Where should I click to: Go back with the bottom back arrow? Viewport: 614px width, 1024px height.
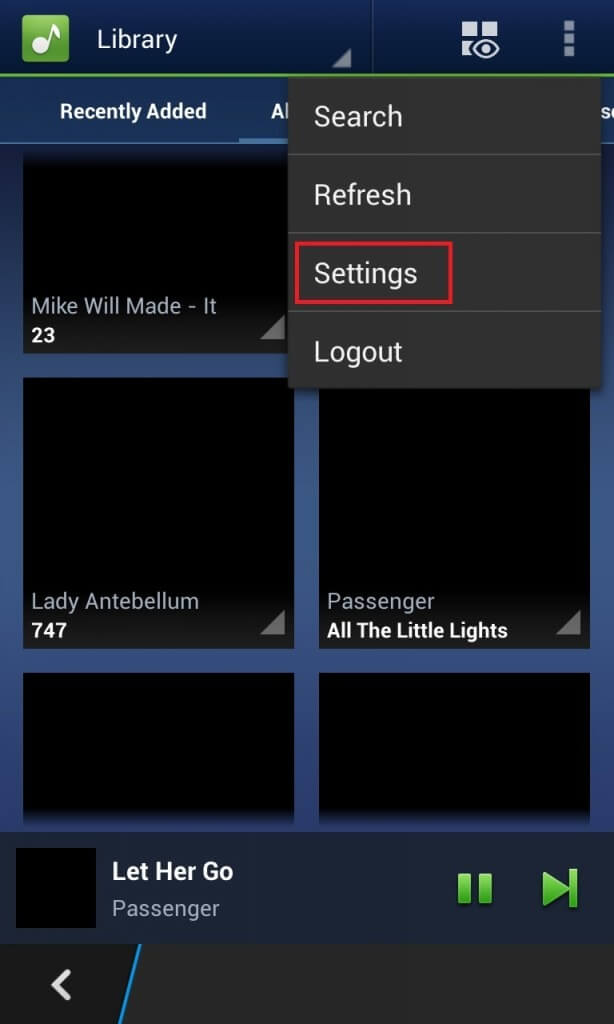click(x=61, y=985)
